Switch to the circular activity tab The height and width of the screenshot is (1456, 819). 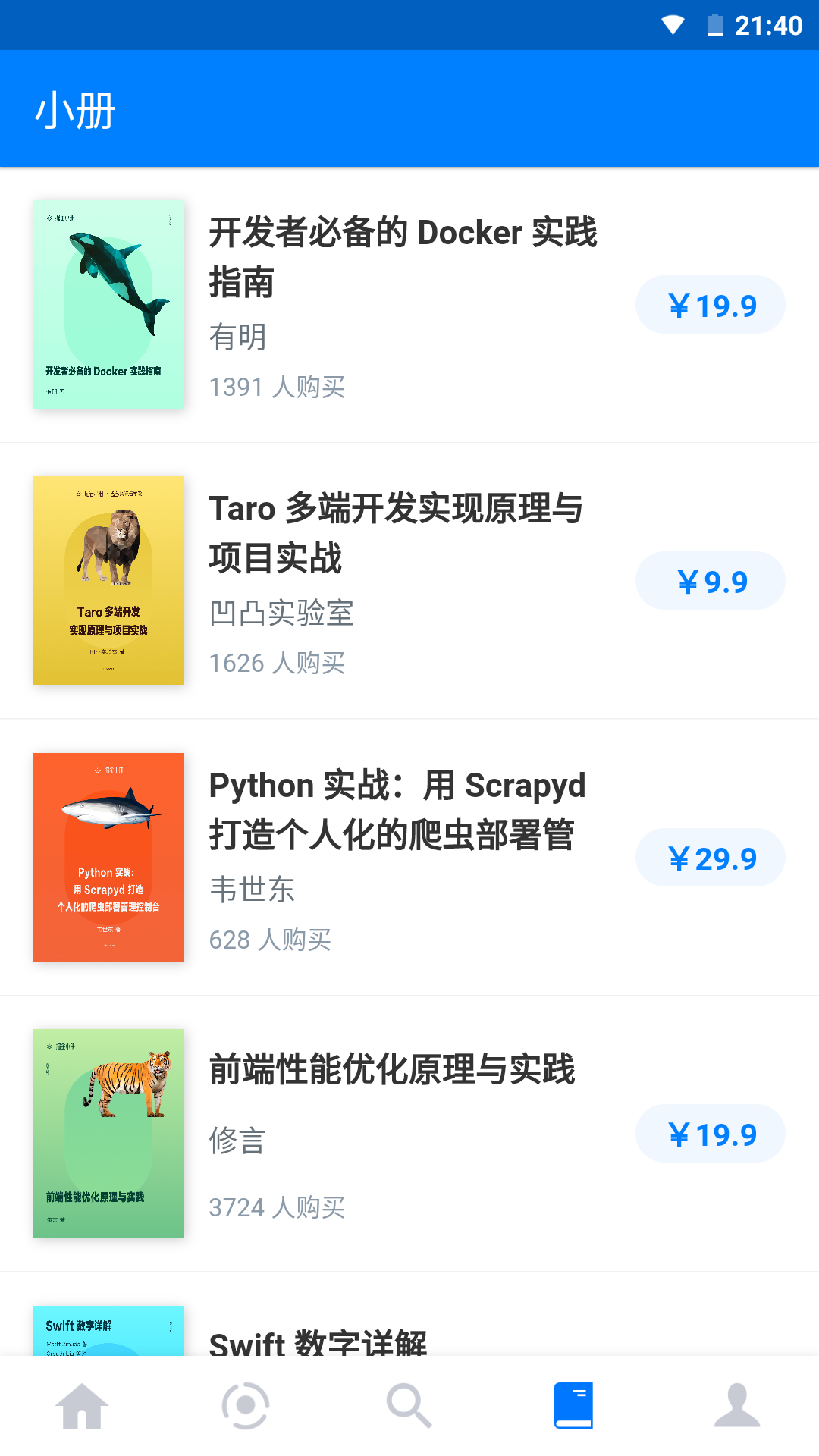pyautogui.click(x=246, y=1405)
